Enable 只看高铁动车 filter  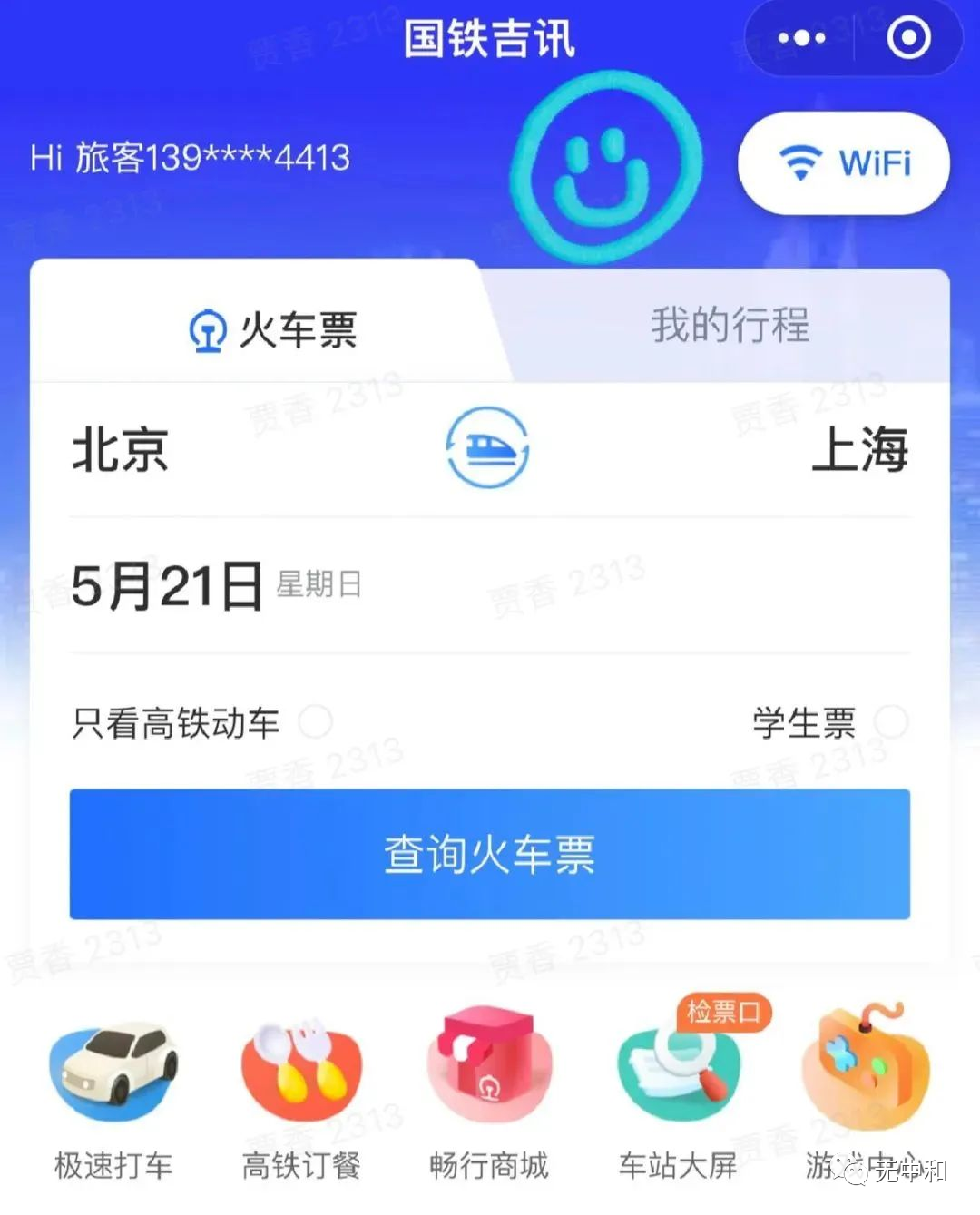[316, 722]
